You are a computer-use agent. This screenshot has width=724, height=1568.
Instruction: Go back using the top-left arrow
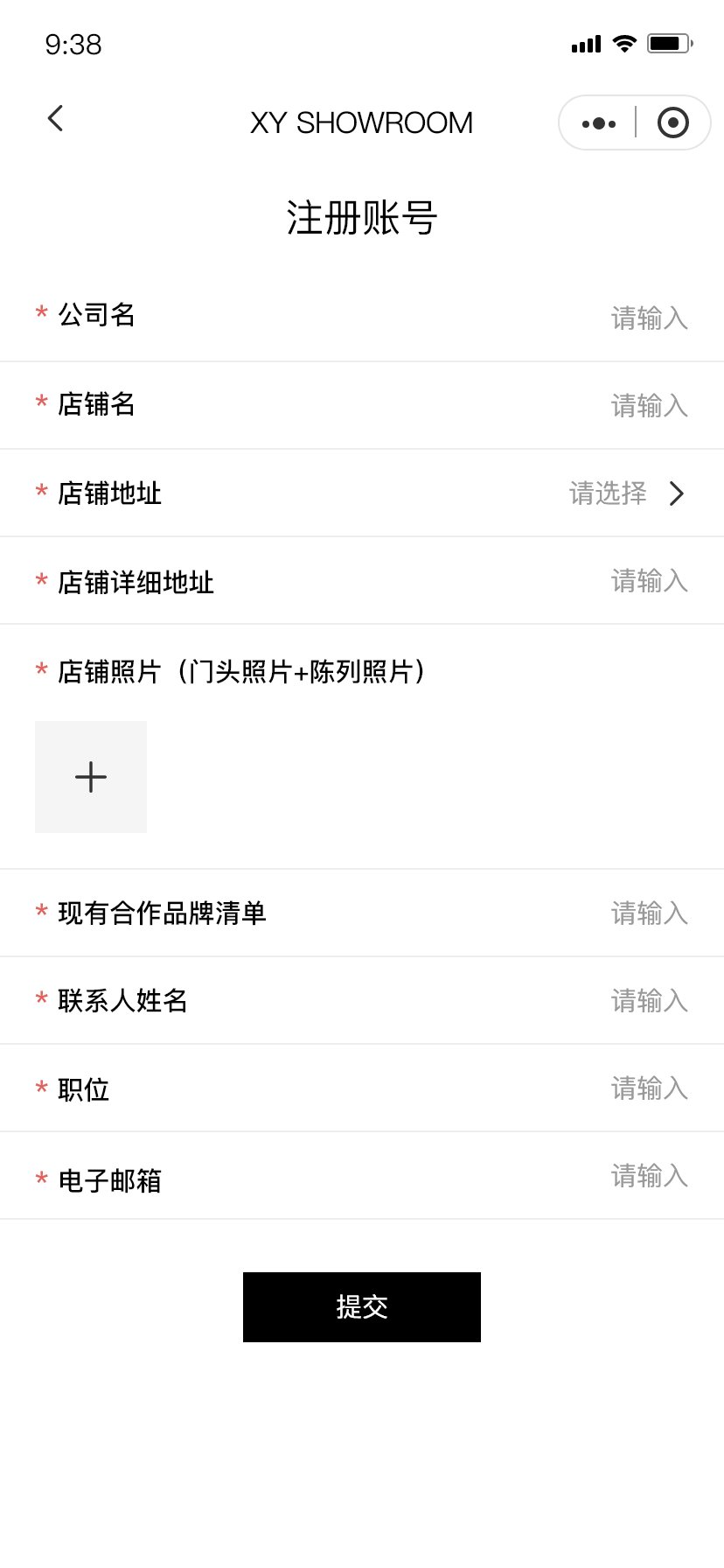click(x=55, y=119)
